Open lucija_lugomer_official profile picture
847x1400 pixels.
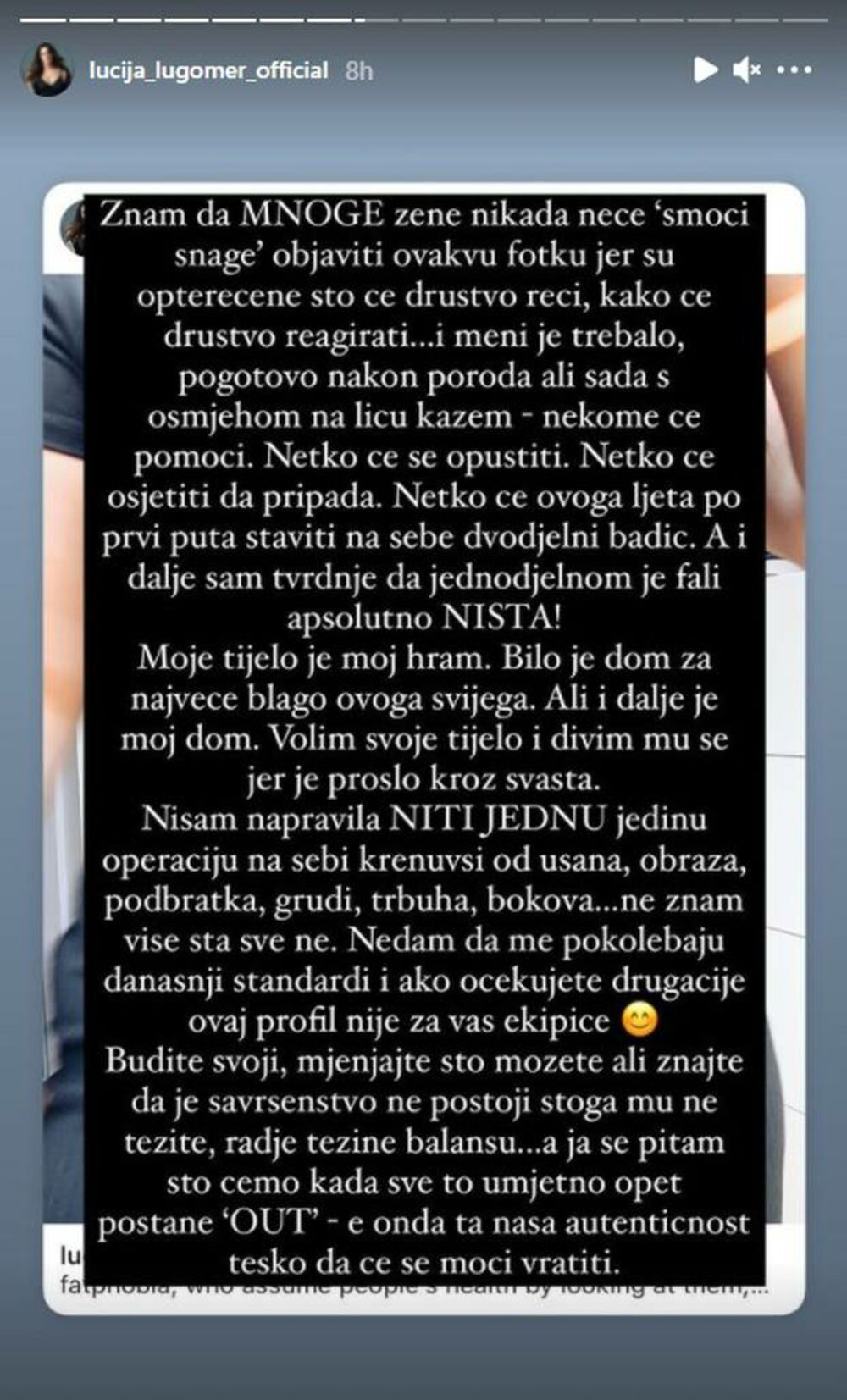tap(47, 70)
